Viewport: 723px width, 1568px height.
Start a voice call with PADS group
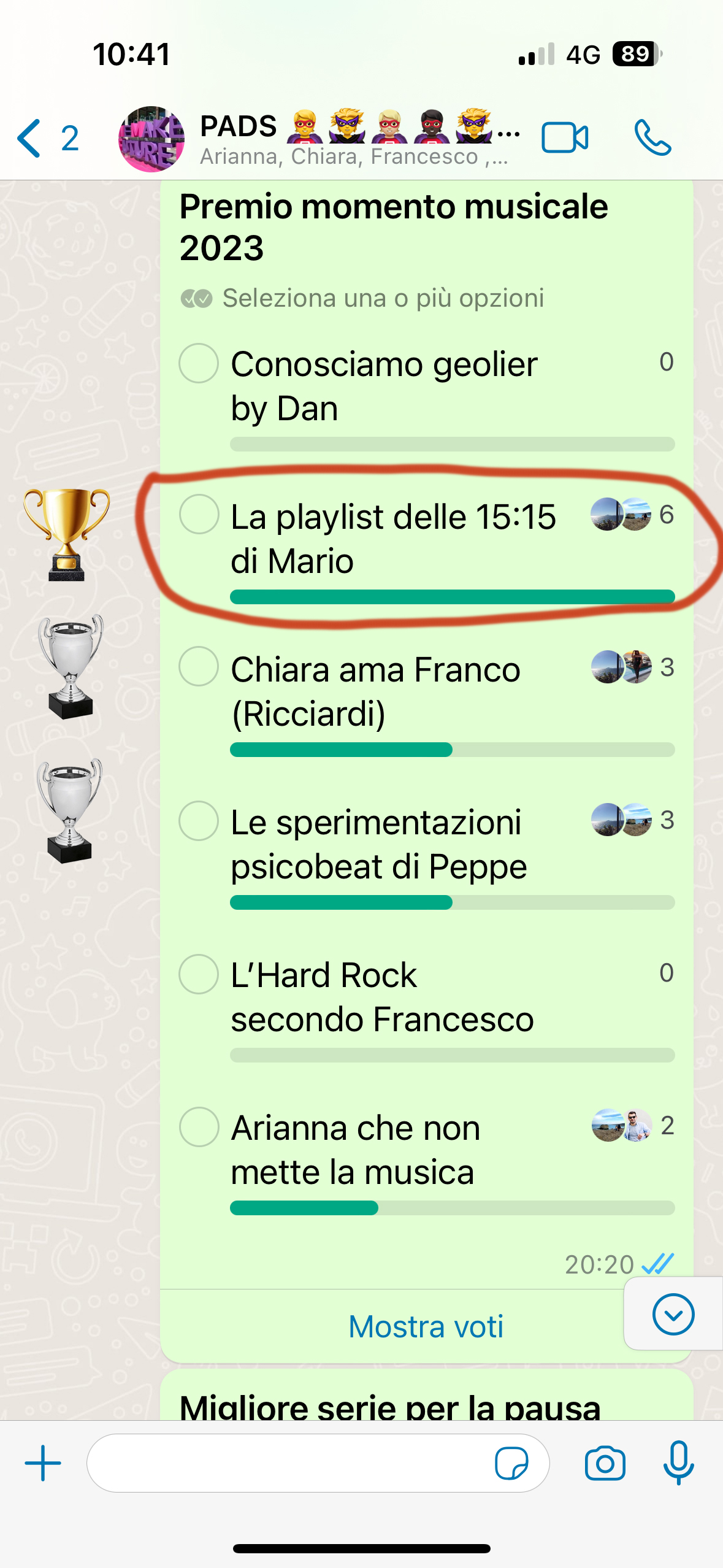pos(652,137)
